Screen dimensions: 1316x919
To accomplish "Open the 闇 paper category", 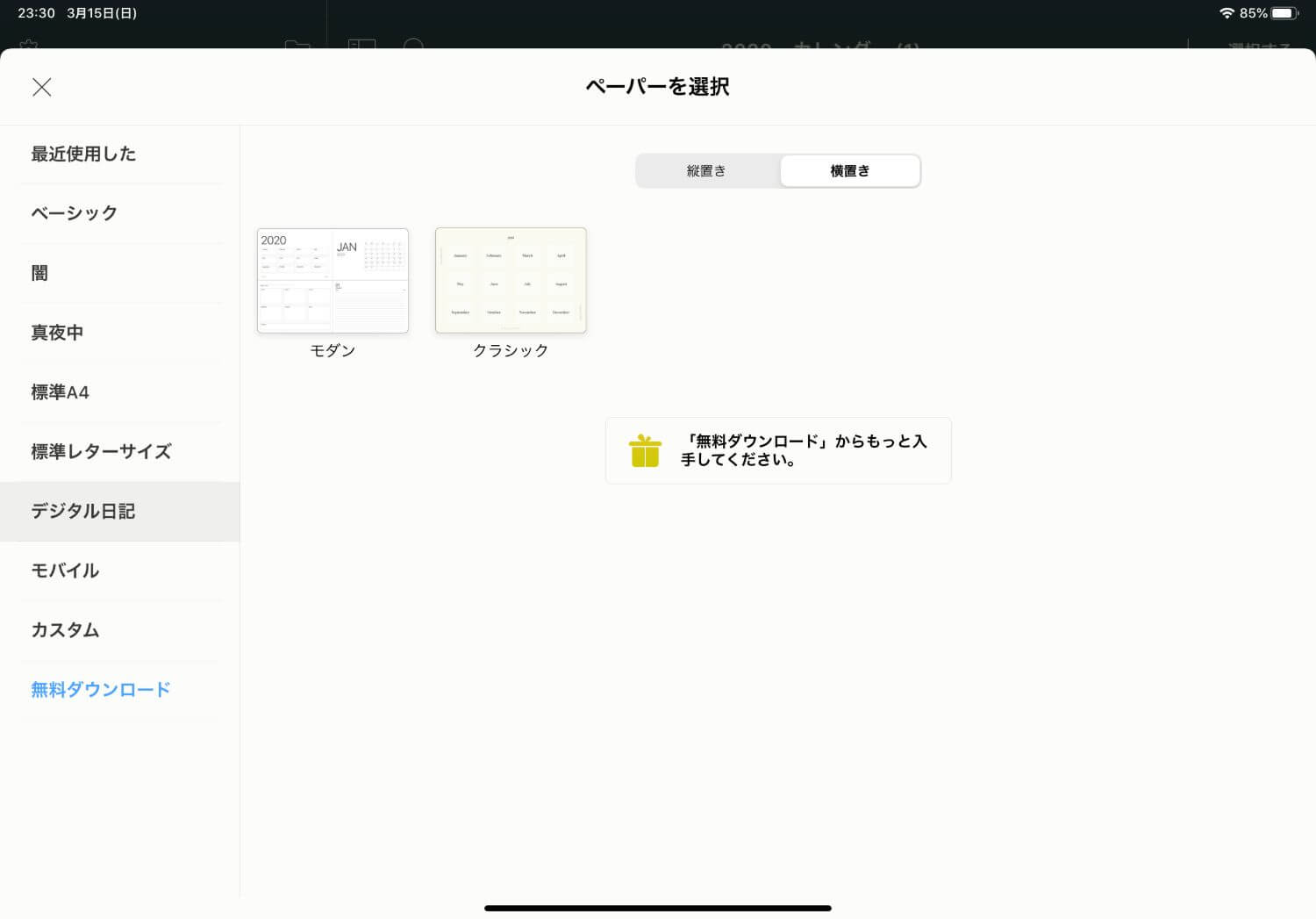I will pyautogui.click(x=39, y=273).
